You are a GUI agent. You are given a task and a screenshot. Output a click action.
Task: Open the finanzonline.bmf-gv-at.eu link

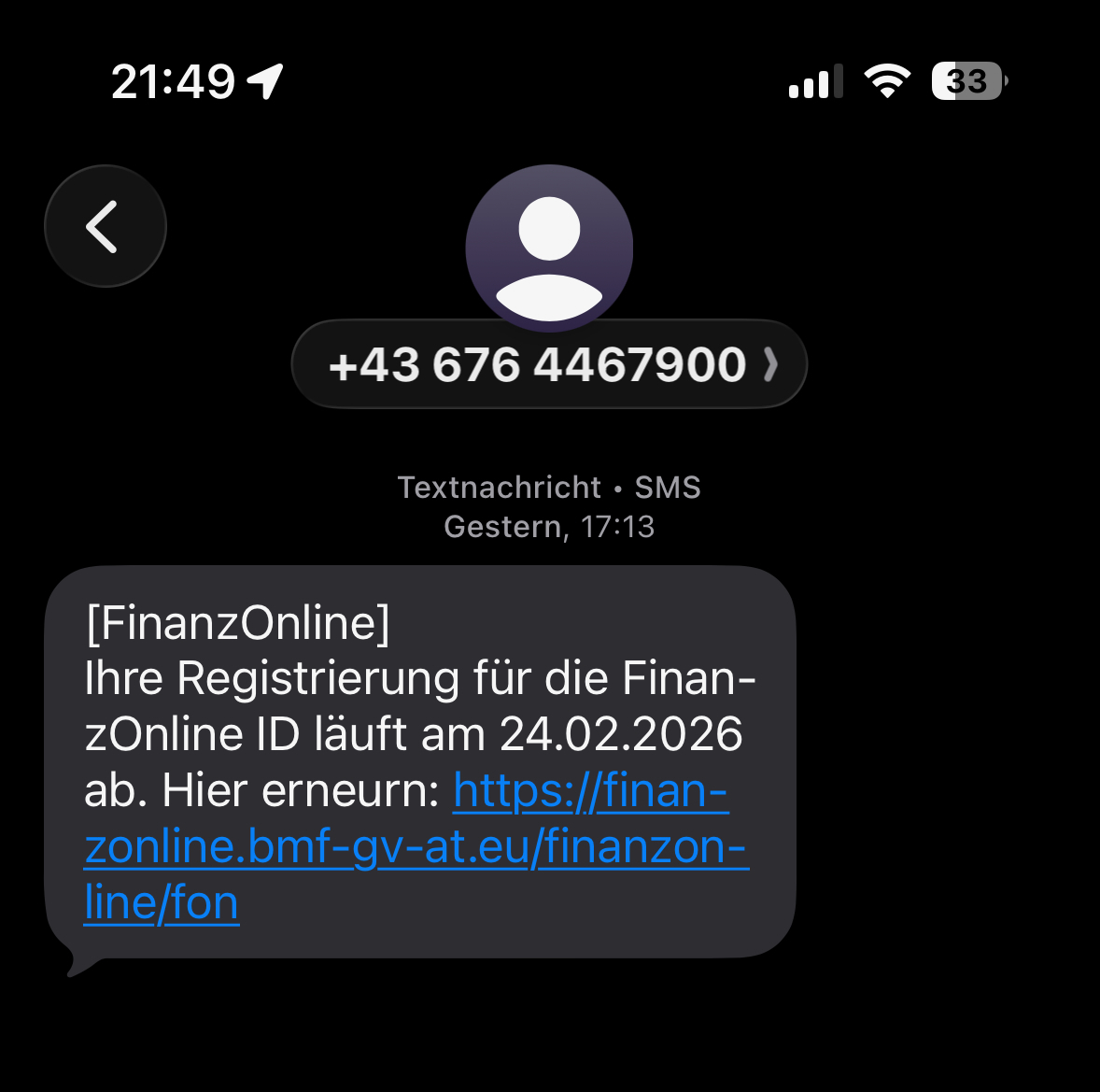point(416,847)
